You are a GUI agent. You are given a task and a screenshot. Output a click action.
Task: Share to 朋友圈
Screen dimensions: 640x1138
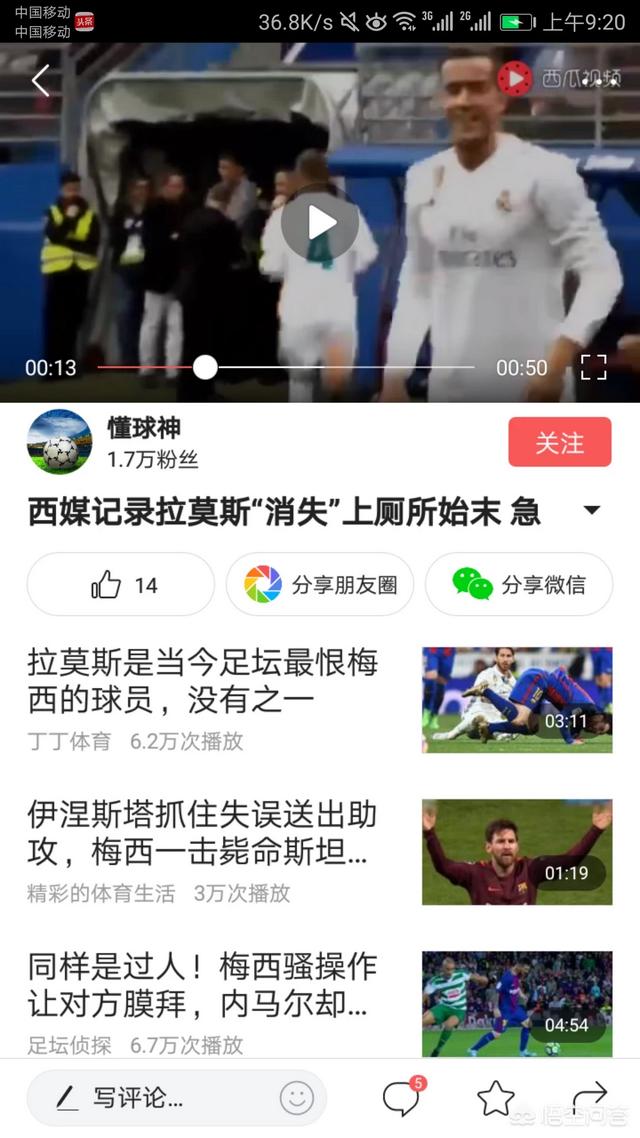point(319,585)
